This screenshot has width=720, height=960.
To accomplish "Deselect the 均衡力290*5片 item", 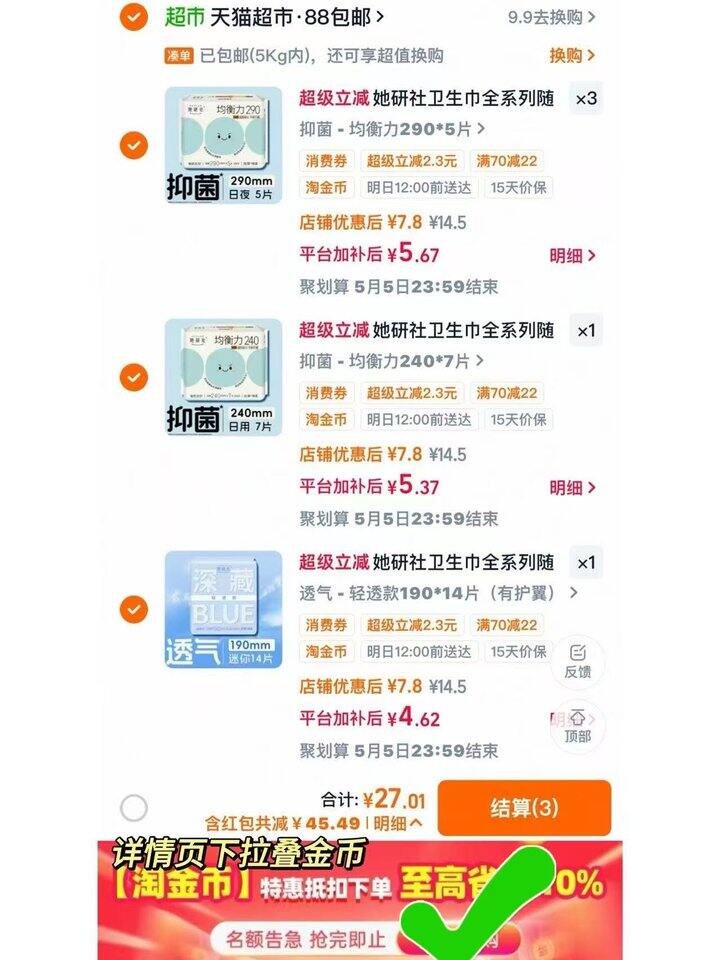I will (x=133, y=146).
